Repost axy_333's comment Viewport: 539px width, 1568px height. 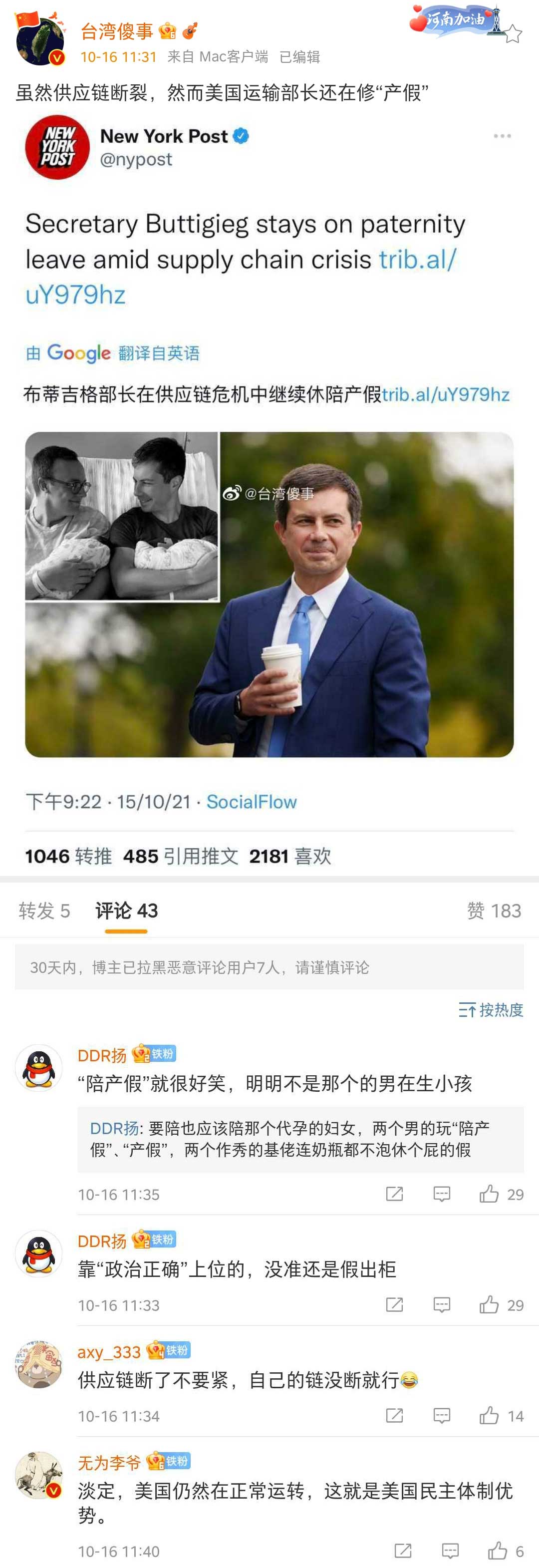[x=394, y=1416]
